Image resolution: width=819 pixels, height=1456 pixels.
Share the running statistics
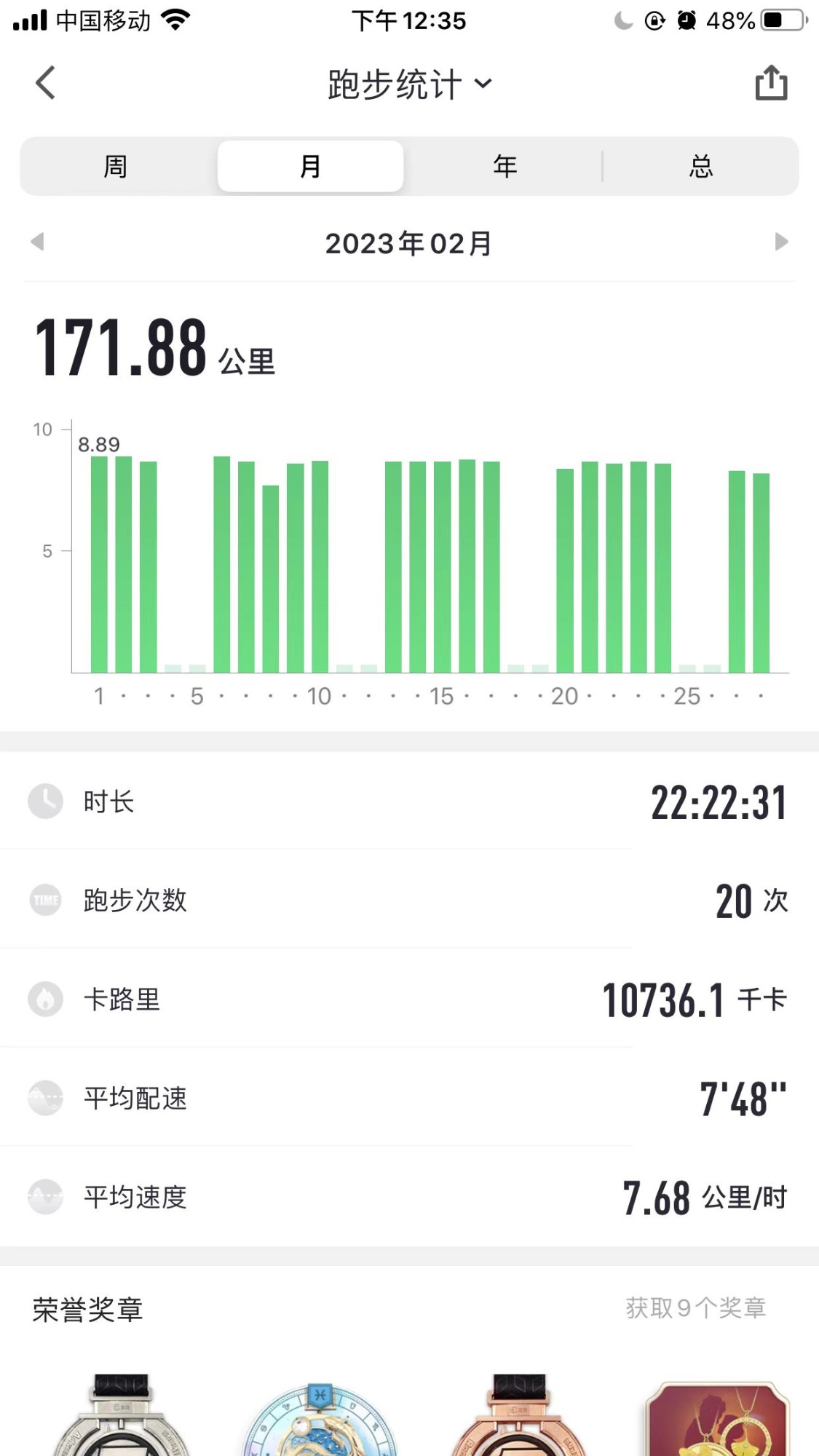point(771,82)
